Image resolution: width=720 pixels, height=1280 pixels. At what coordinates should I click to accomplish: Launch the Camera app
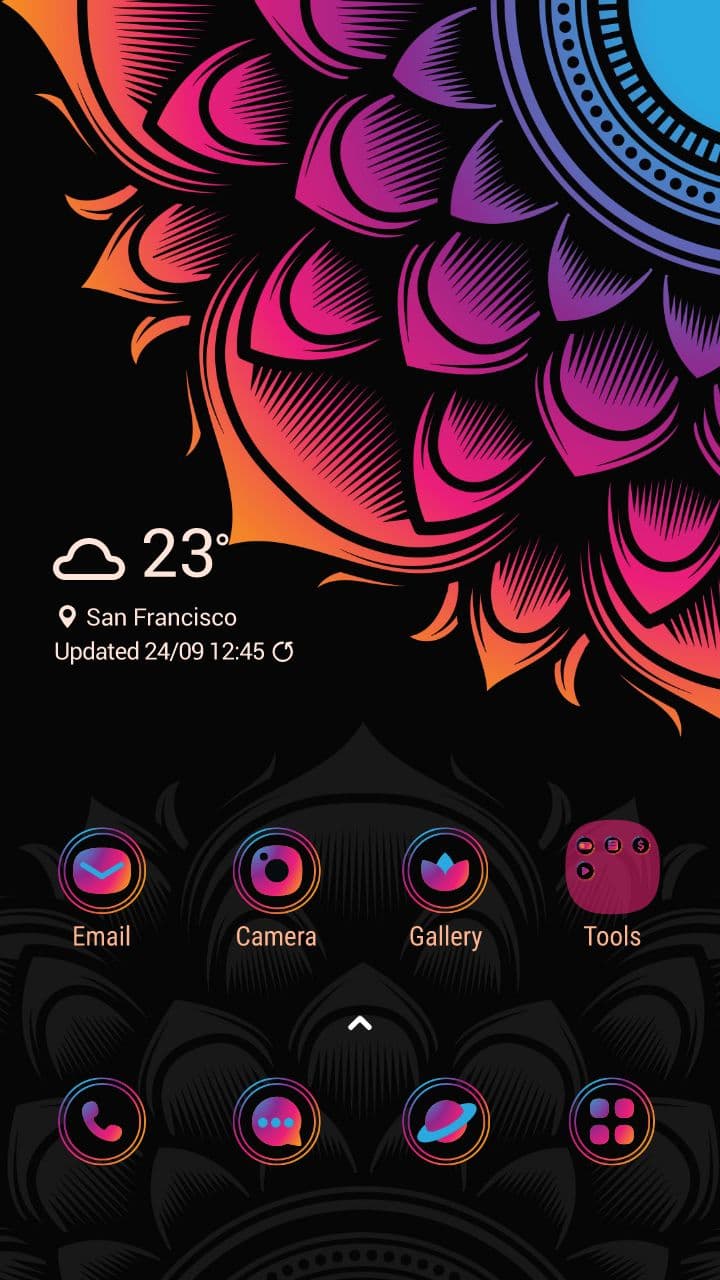[276, 870]
